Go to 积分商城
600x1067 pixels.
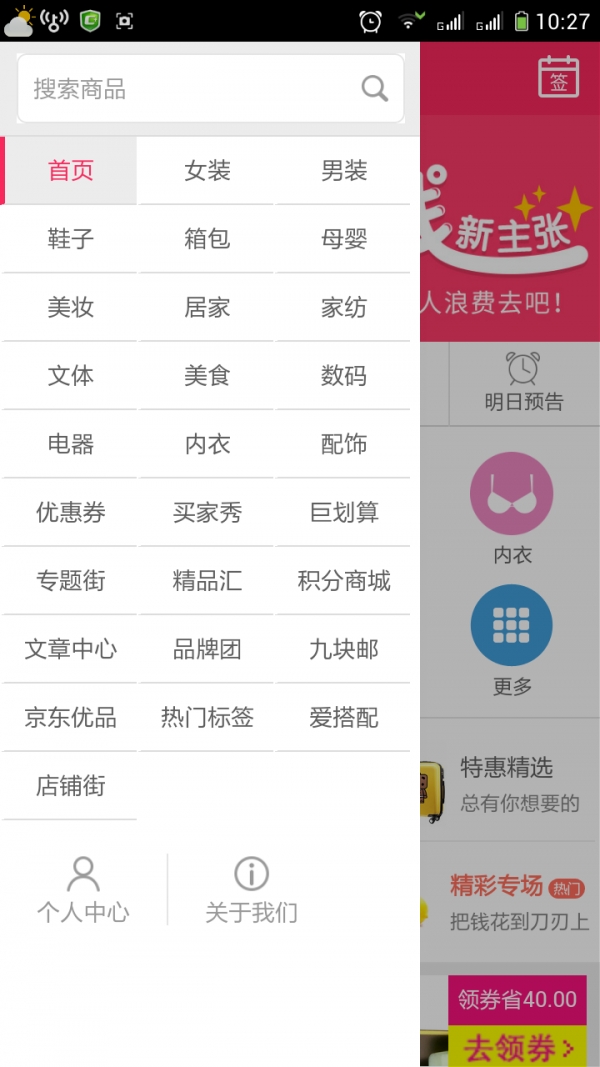tap(344, 581)
